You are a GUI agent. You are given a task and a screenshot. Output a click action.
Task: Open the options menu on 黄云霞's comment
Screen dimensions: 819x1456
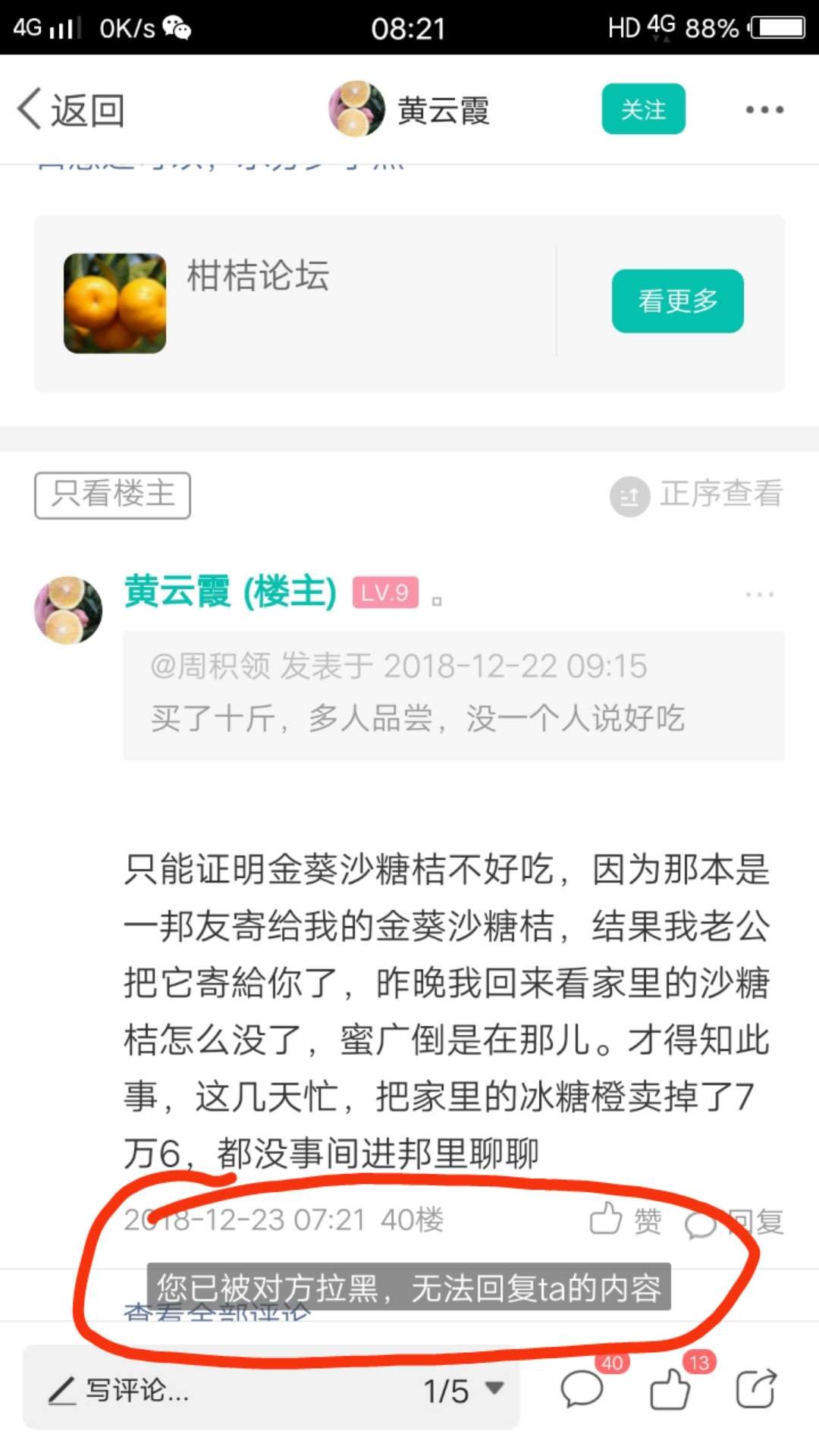(759, 595)
